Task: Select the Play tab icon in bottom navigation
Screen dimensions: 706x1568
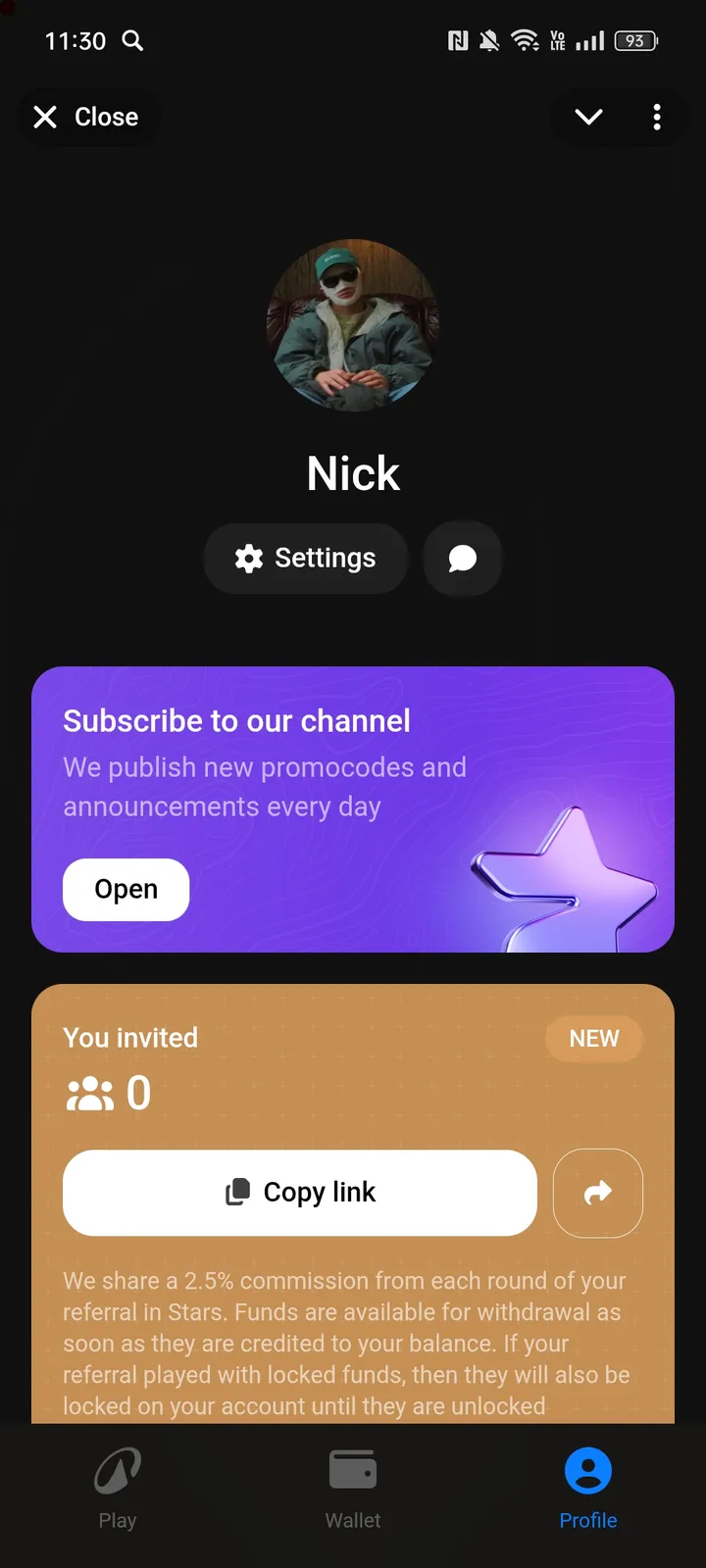Action: (x=118, y=1468)
